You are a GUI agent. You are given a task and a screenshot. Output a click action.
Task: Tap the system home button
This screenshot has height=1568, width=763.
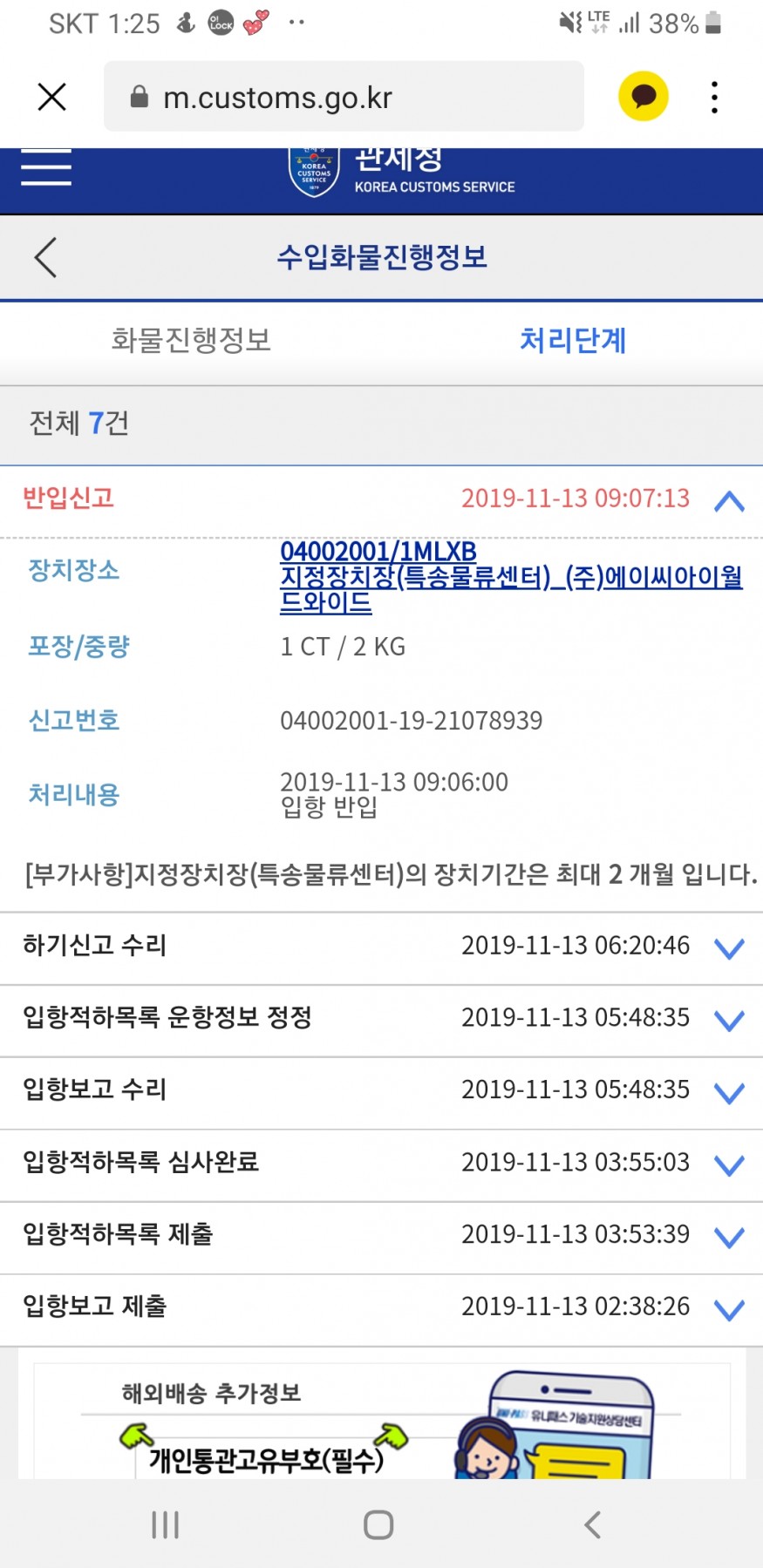tap(378, 1524)
